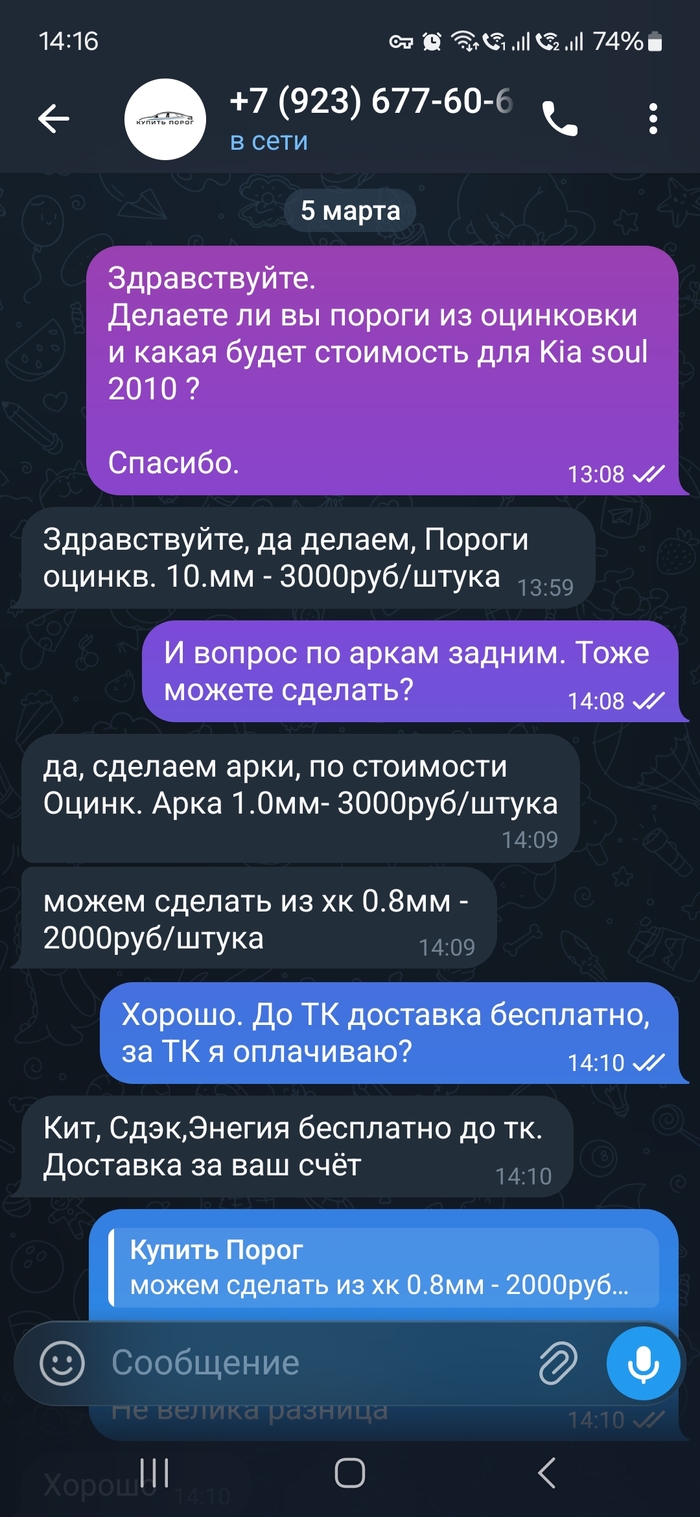Open the emoji picker
Image resolution: width=700 pixels, height=1517 pixels.
click(62, 1362)
